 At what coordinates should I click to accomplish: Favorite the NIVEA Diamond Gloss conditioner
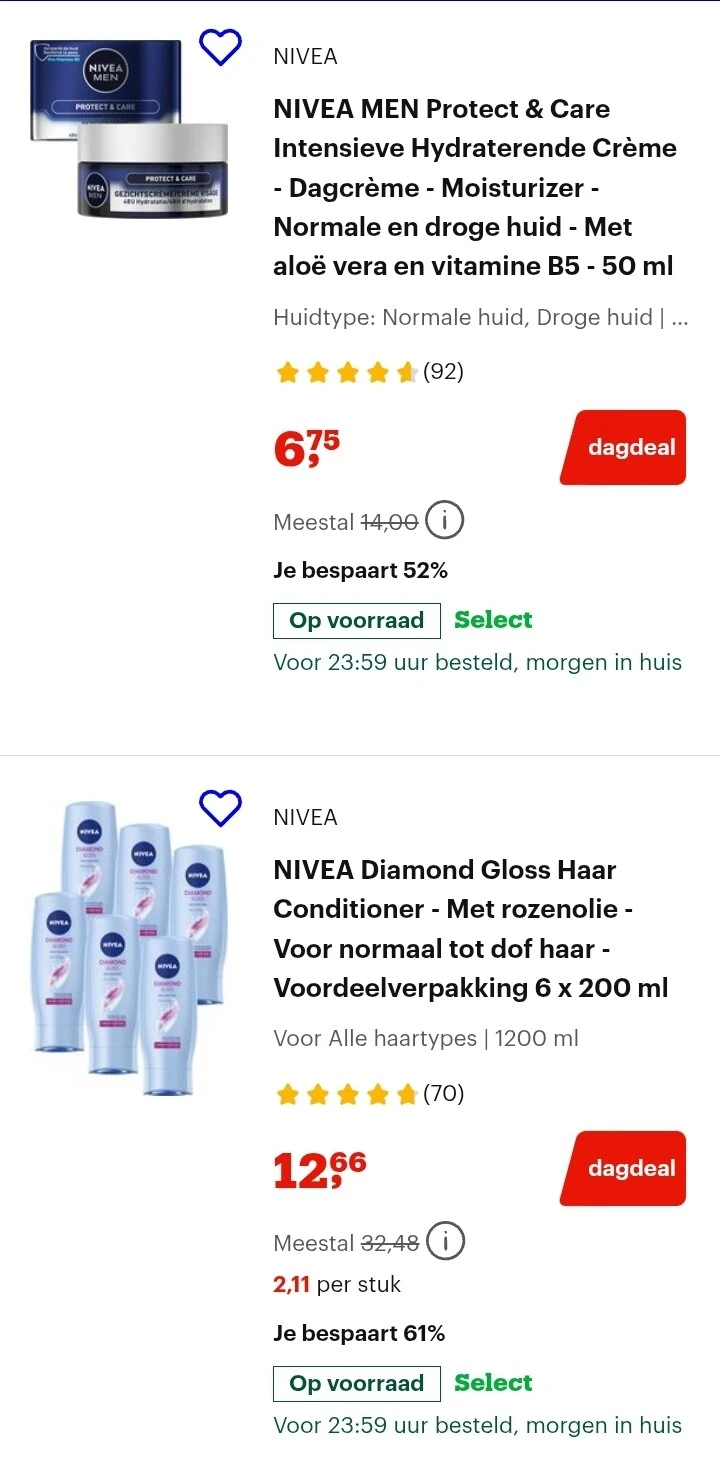pyautogui.click(x=220, y=808)
